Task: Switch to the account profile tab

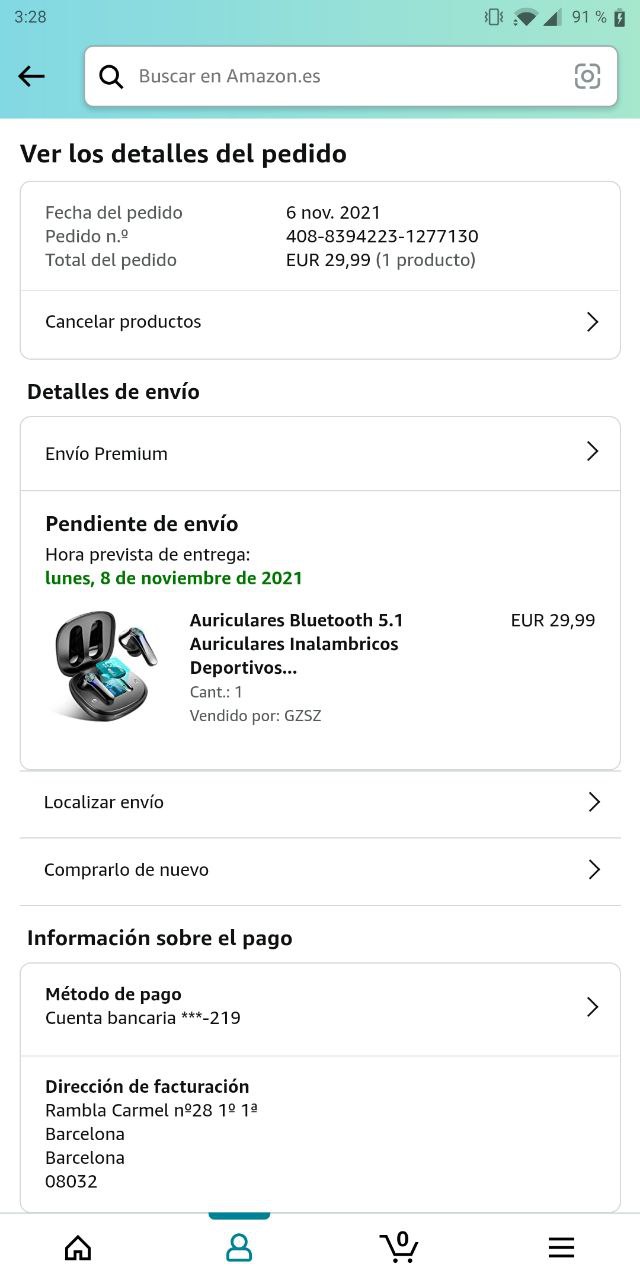Action: click(239, 1247)
